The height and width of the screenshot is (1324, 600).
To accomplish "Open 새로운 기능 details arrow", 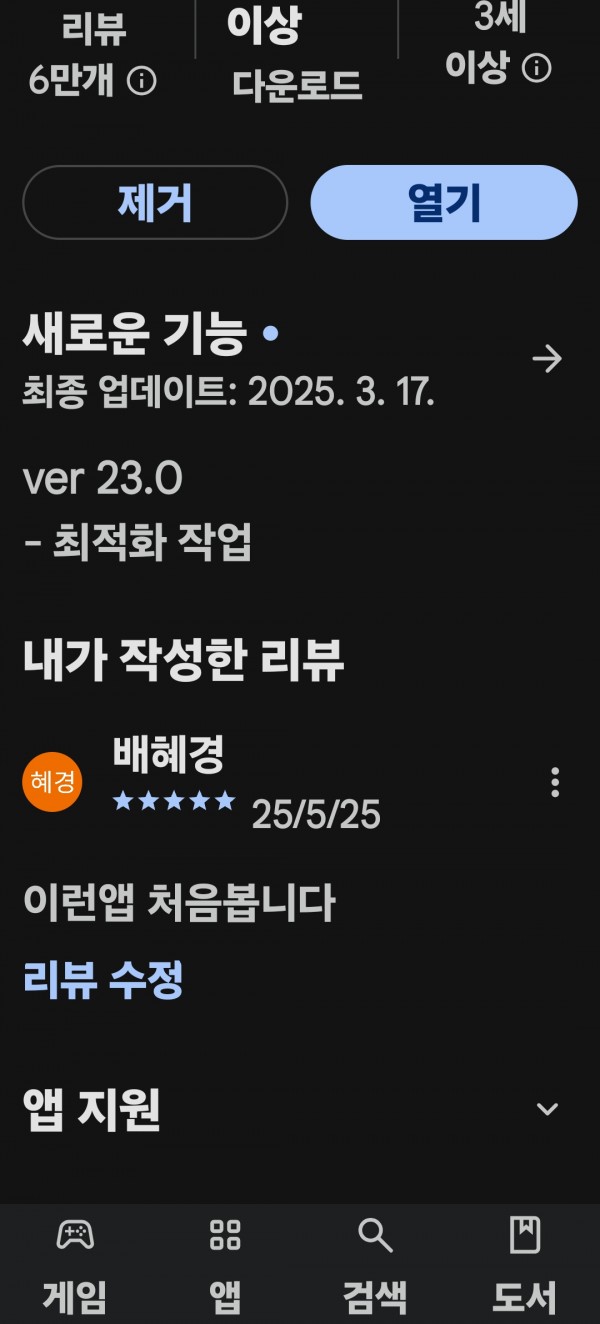I will tap(547, 359).
